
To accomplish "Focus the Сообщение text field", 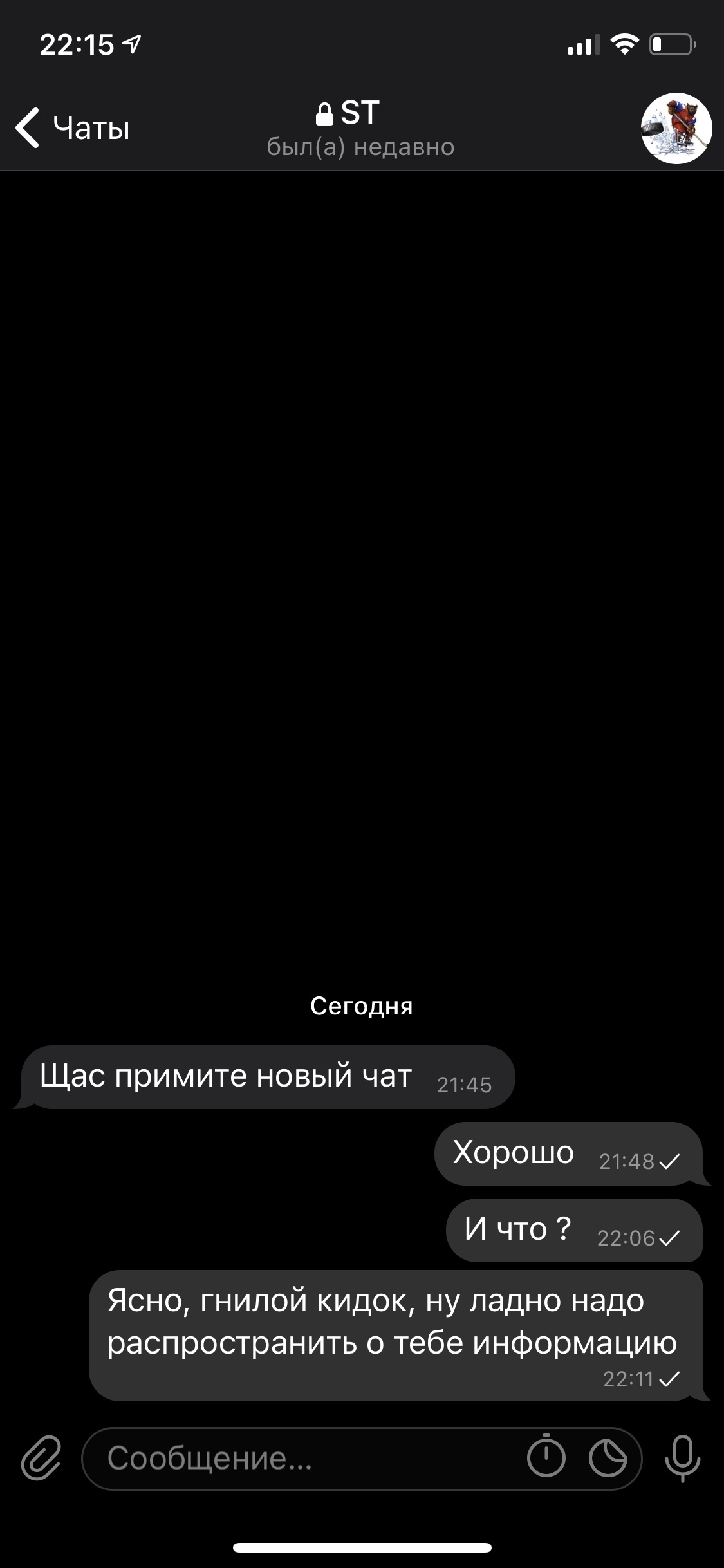I will pyautogui.click(x=302, y=1459).
